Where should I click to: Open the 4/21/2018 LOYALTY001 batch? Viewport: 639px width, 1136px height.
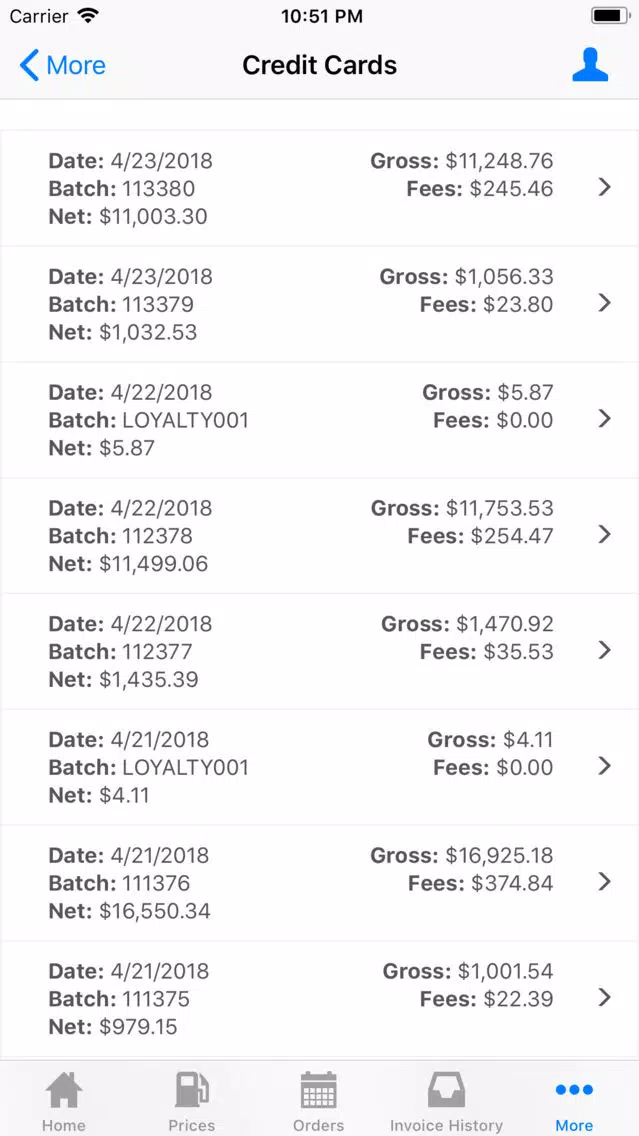pos(320,767)
